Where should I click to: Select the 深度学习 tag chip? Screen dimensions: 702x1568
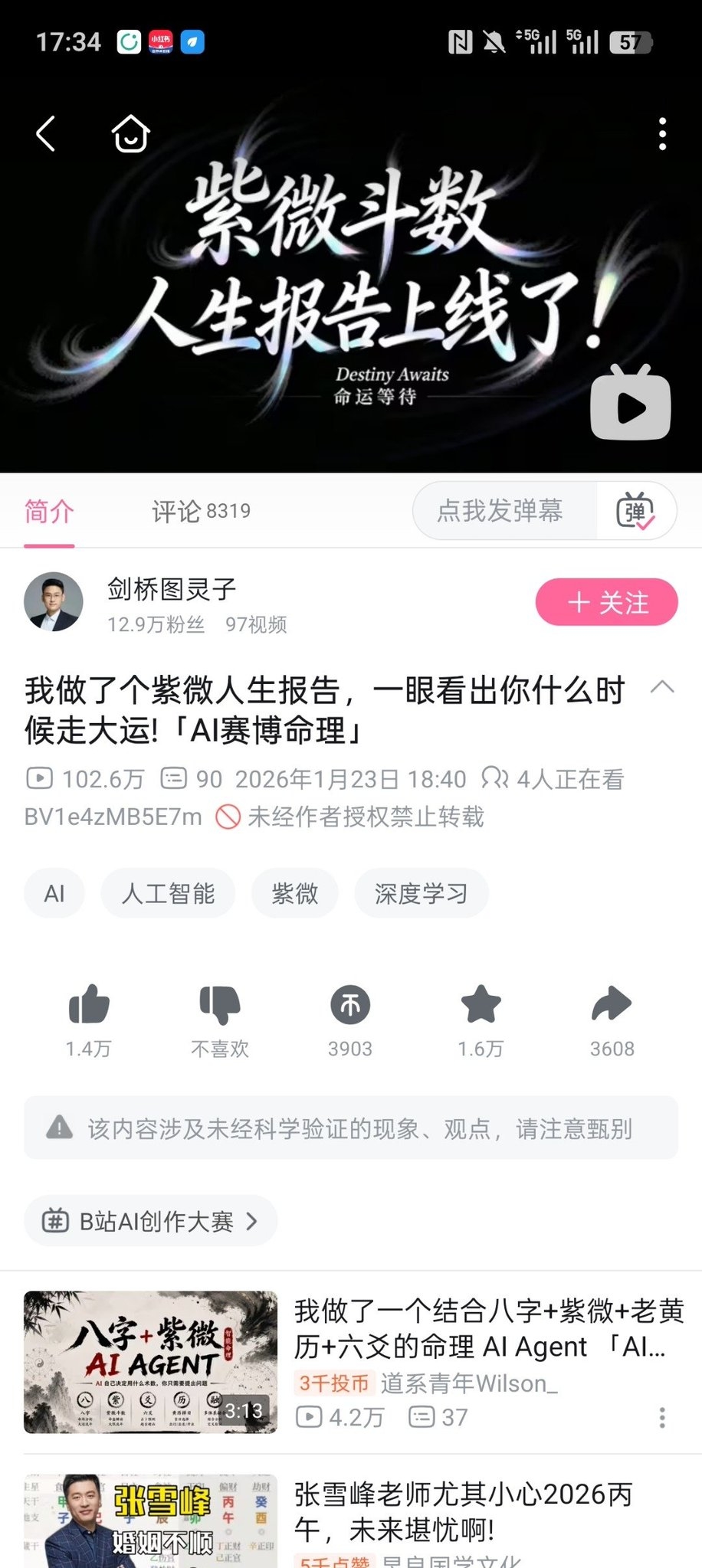pos(421,893)
